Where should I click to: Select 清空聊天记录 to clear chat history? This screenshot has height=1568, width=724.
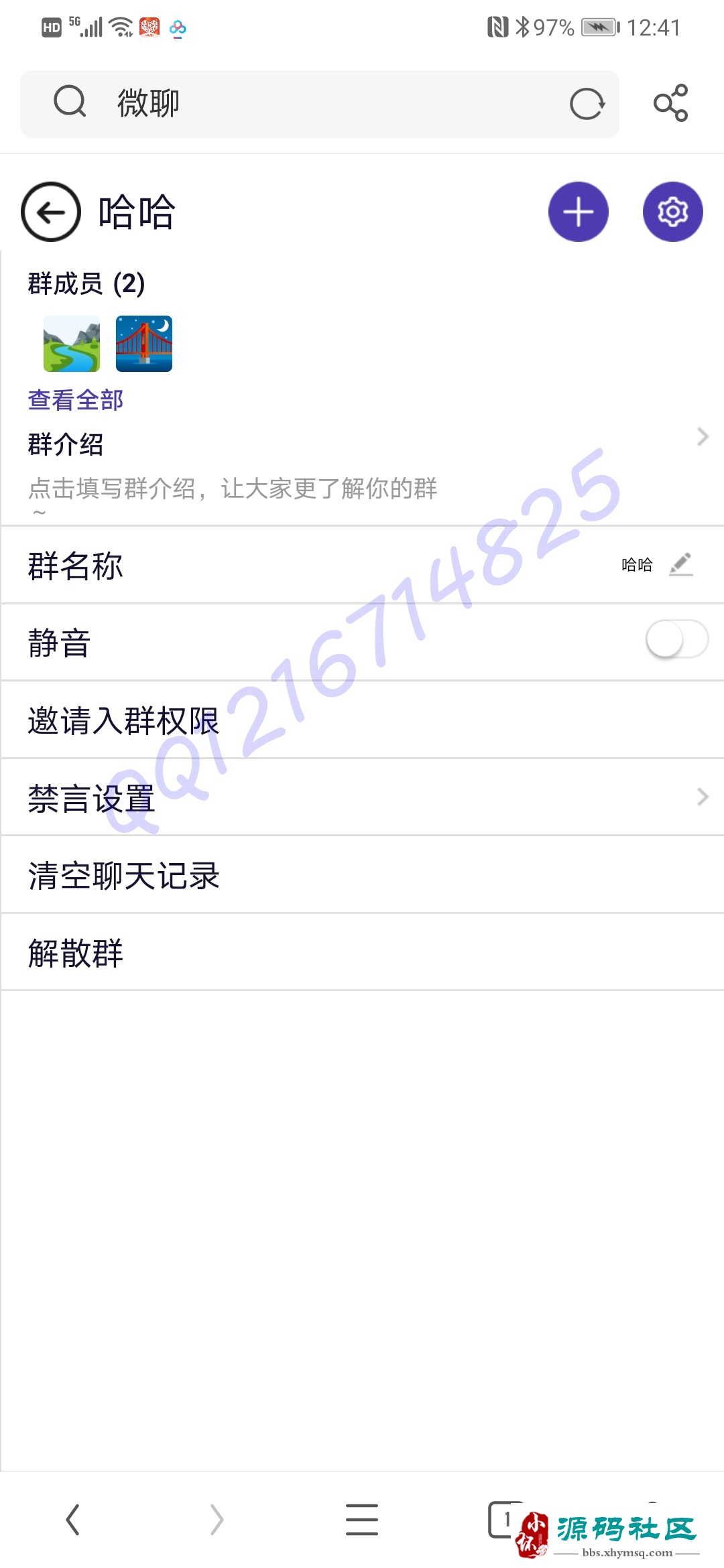pos(362,875)
